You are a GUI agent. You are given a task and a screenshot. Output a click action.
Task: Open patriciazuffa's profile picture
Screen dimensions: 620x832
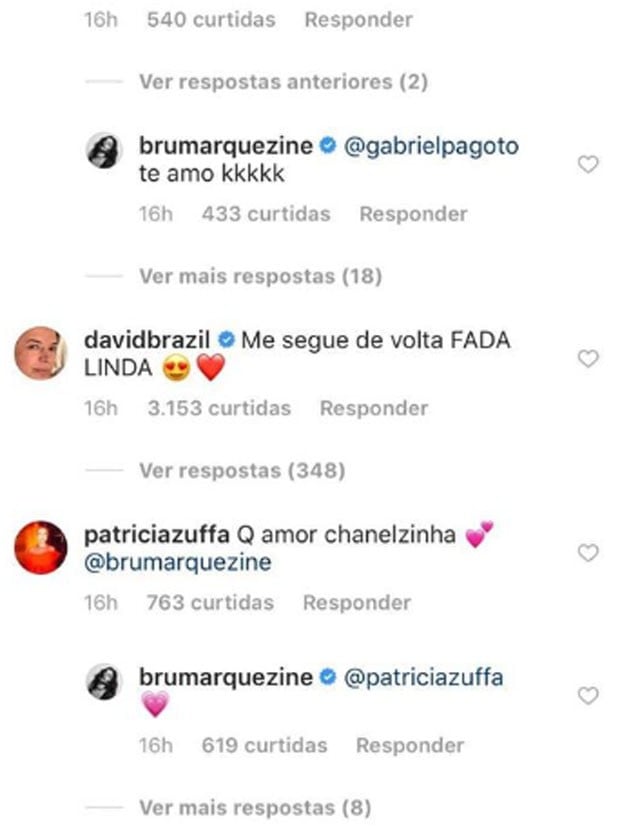pyautogui.click(x=41, y=547)
